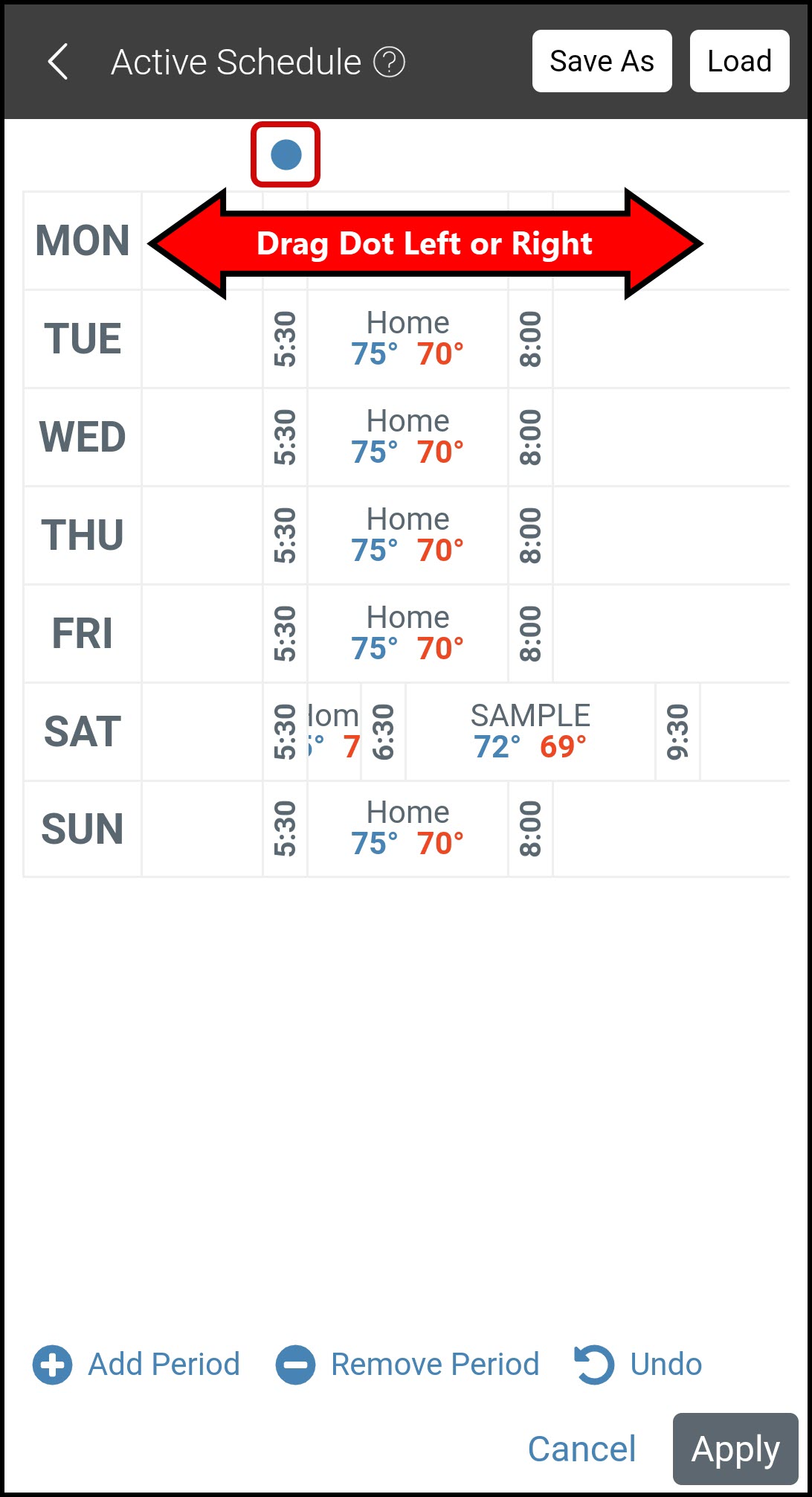This screenshot has width=812, height=1497.
Task: Select Tuesday's Home period
Action: point(407,339)
